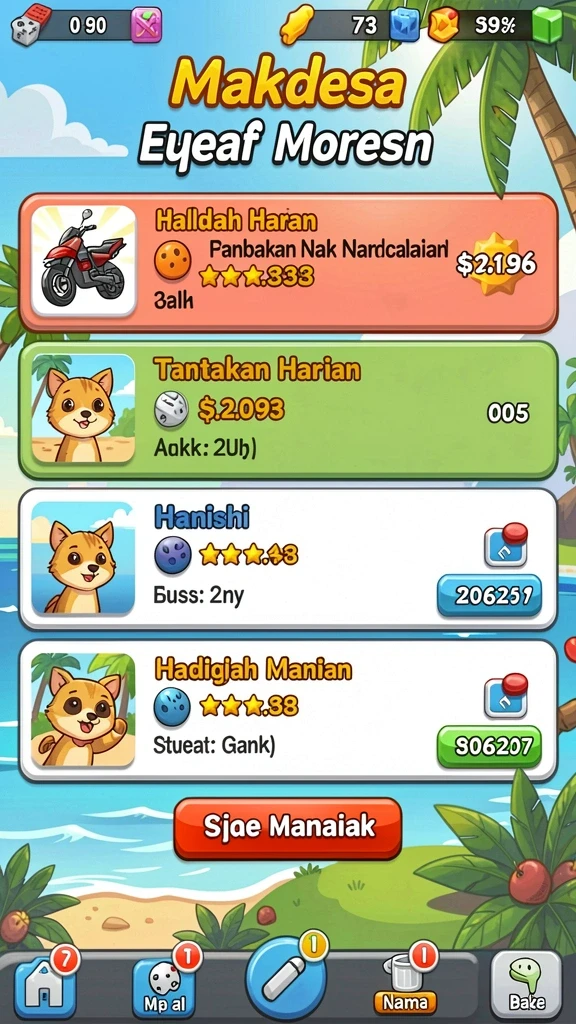Screen dimensions: 576x1024
Task: Open the Nama tab
Action: 405,986
